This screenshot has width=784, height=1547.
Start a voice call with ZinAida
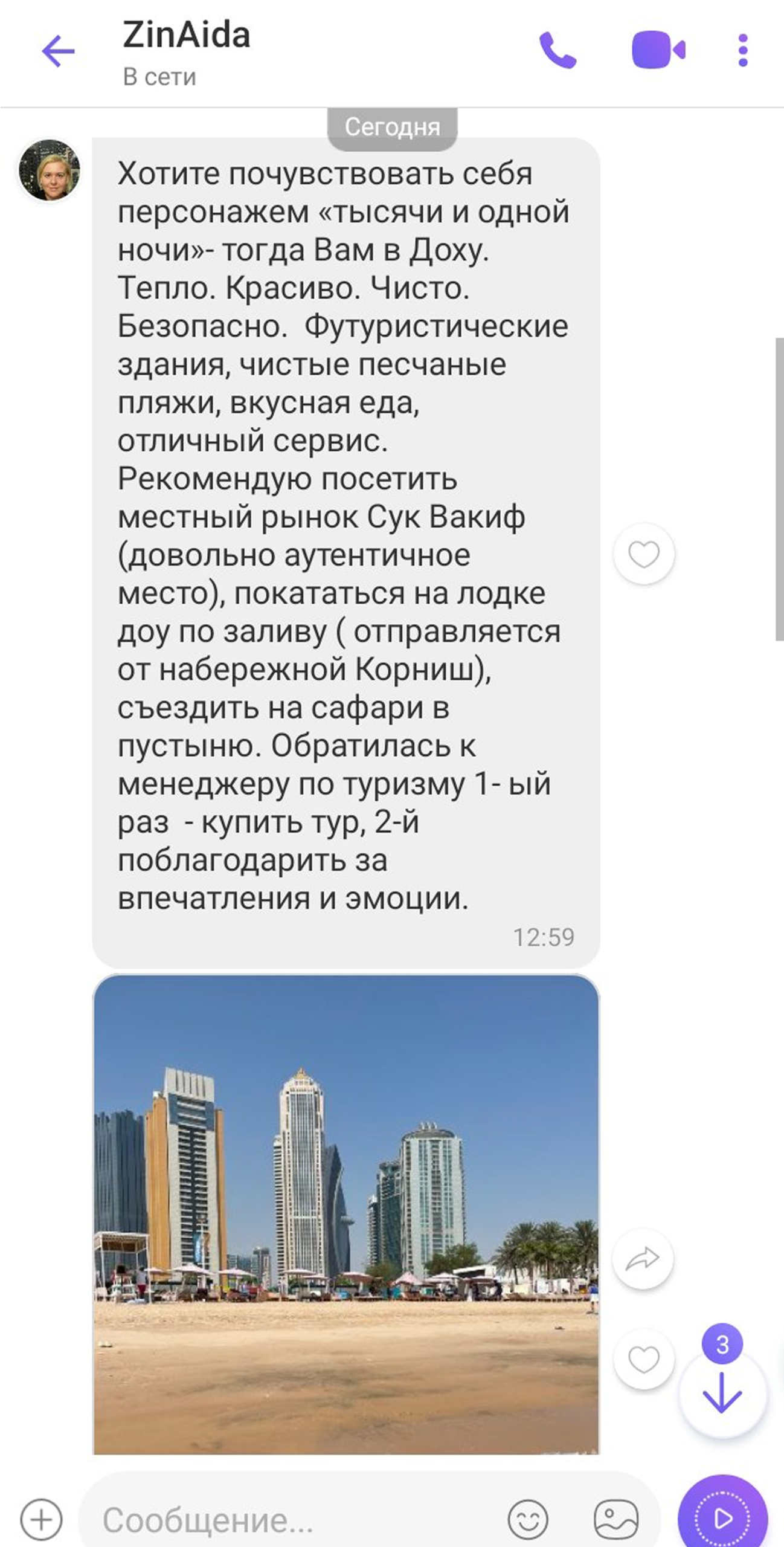(557, 50)
